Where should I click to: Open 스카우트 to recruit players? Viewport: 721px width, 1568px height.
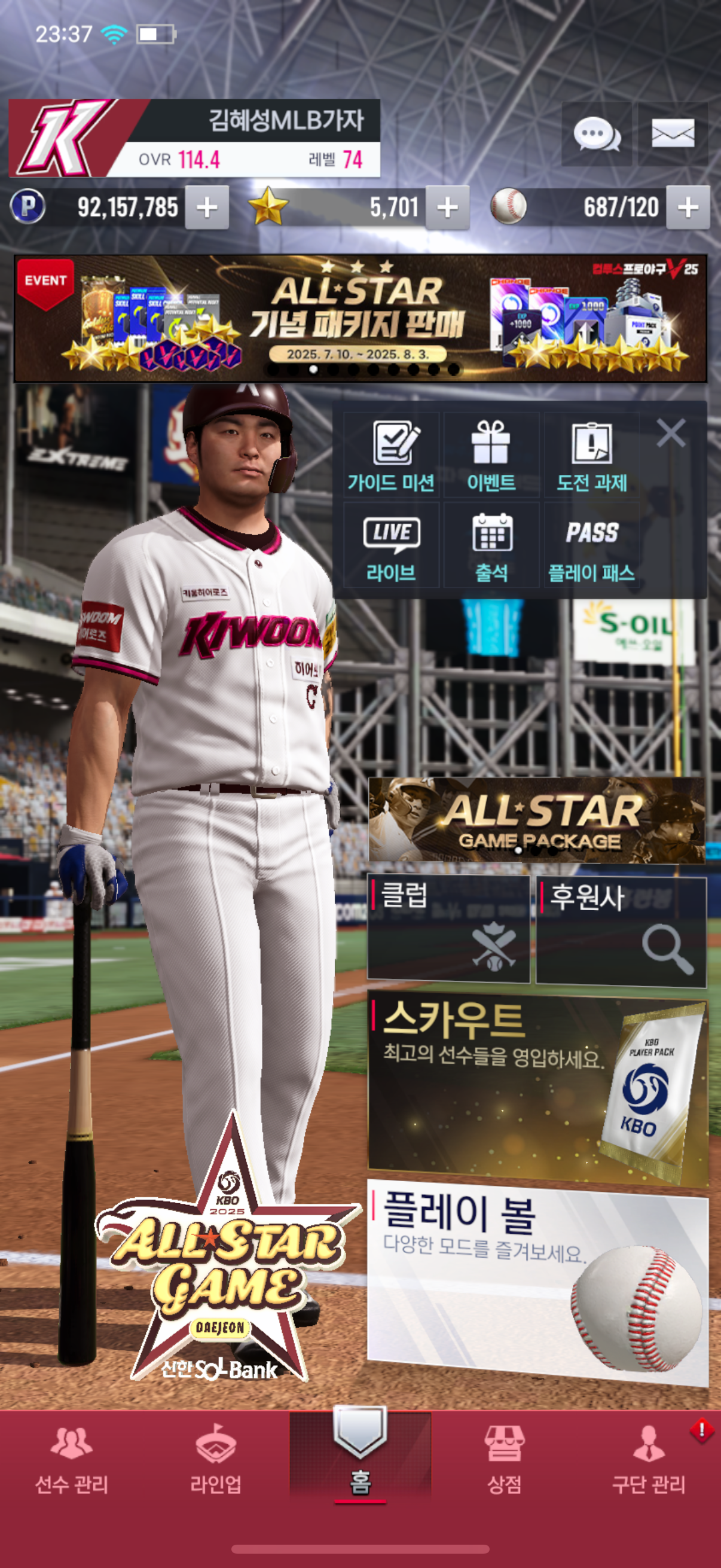[x=538, y=1090]
